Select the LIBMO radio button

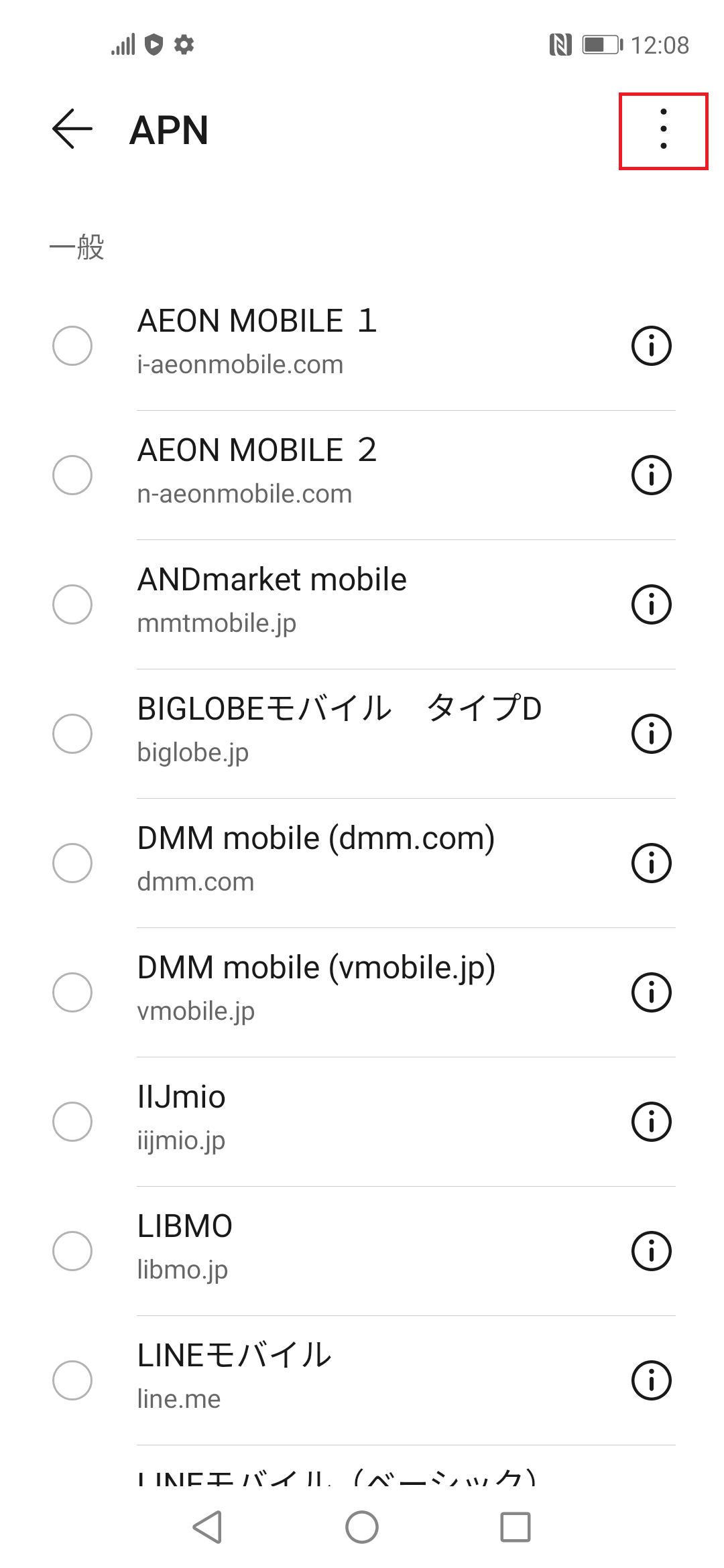(72, 1251)
